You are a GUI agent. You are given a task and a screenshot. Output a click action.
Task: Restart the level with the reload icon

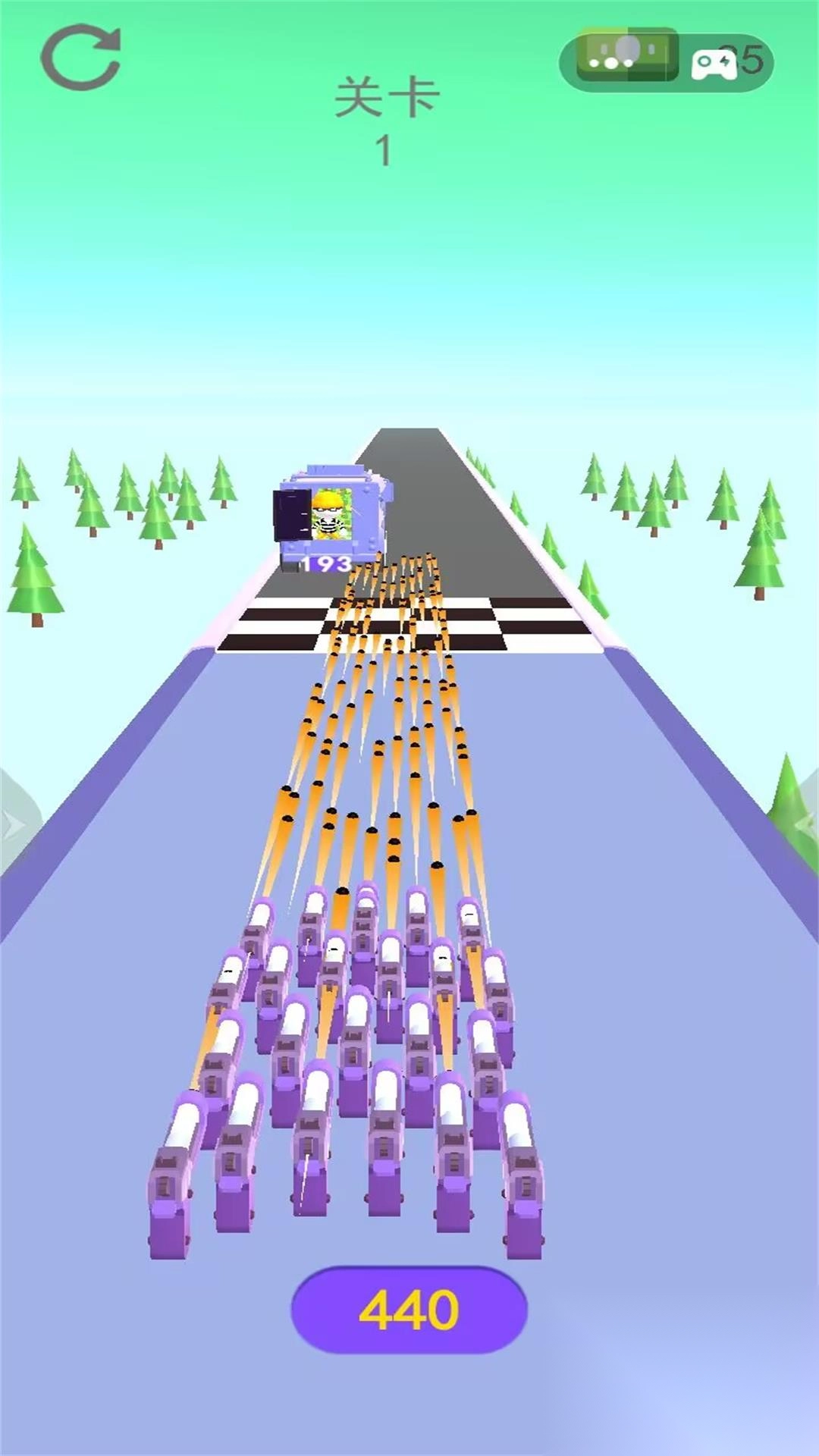coord(81,58)
